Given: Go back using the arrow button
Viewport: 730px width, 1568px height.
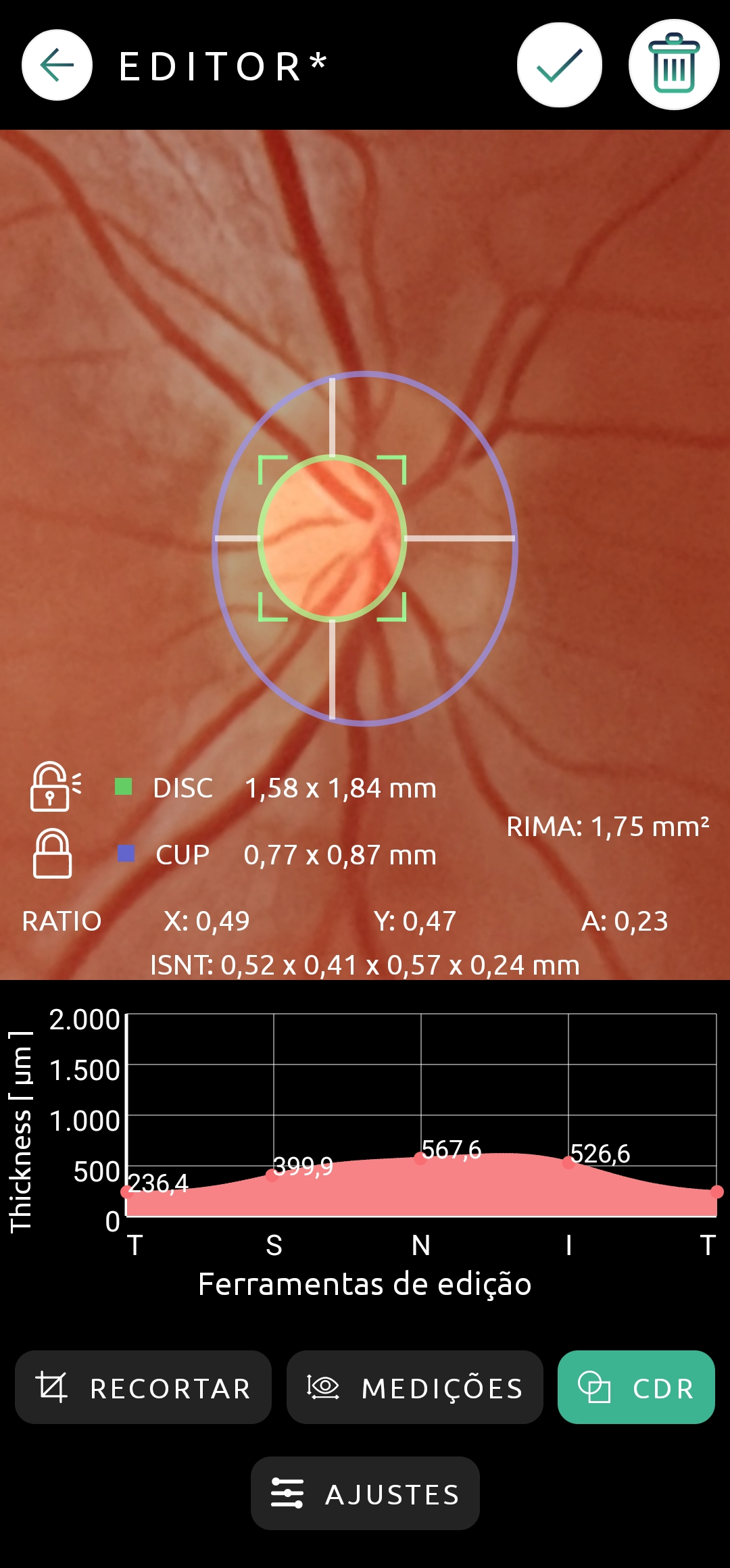Looking at the screenshot, I should click(57, 65).
